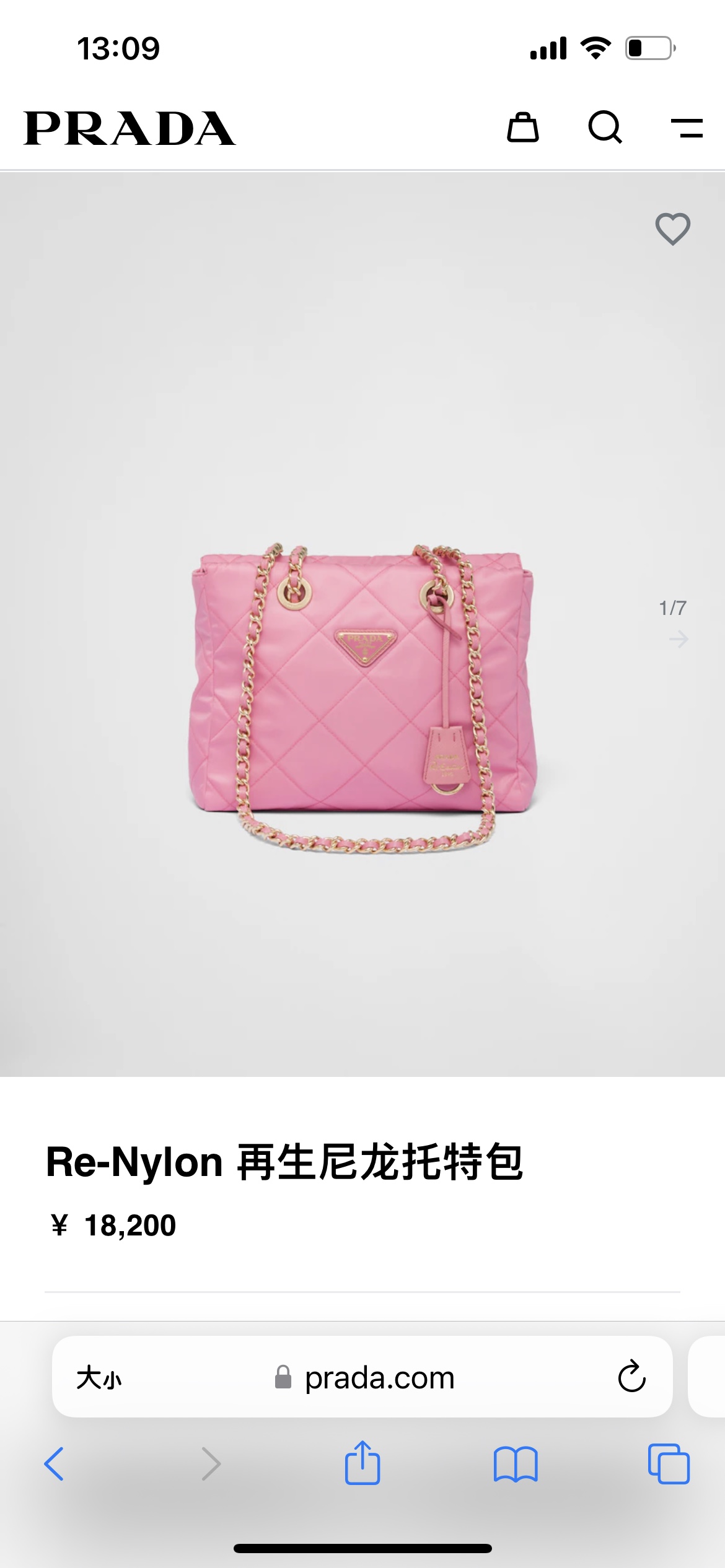Viewport: 725px width, 1568px height.
Task: Tap the prada.com address bar
Action: [379, 1378]
